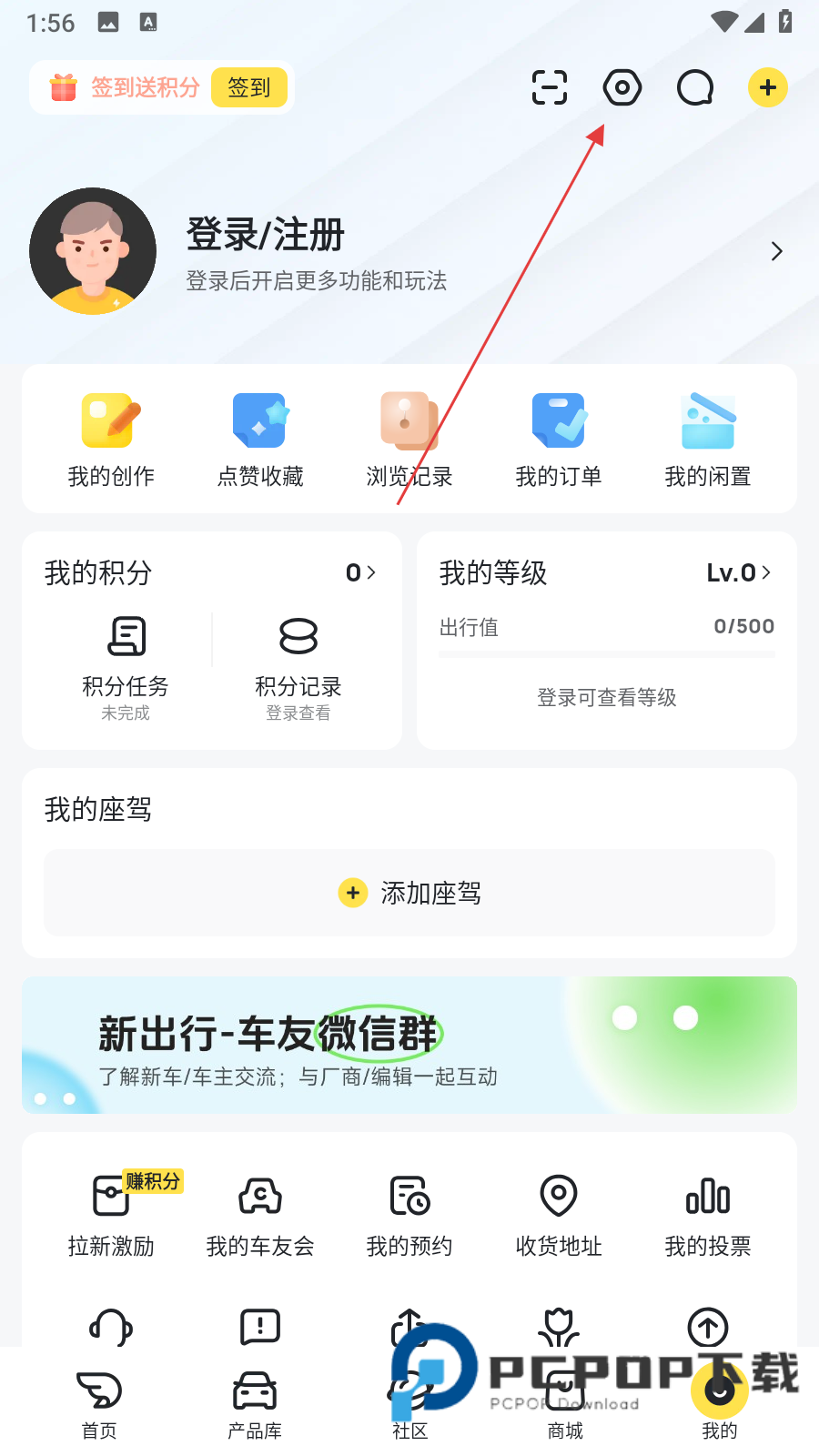Screen dimensions: 819x1456
Task: Open the 新出行-车友微信群 banner
Action: (409, 1045)
